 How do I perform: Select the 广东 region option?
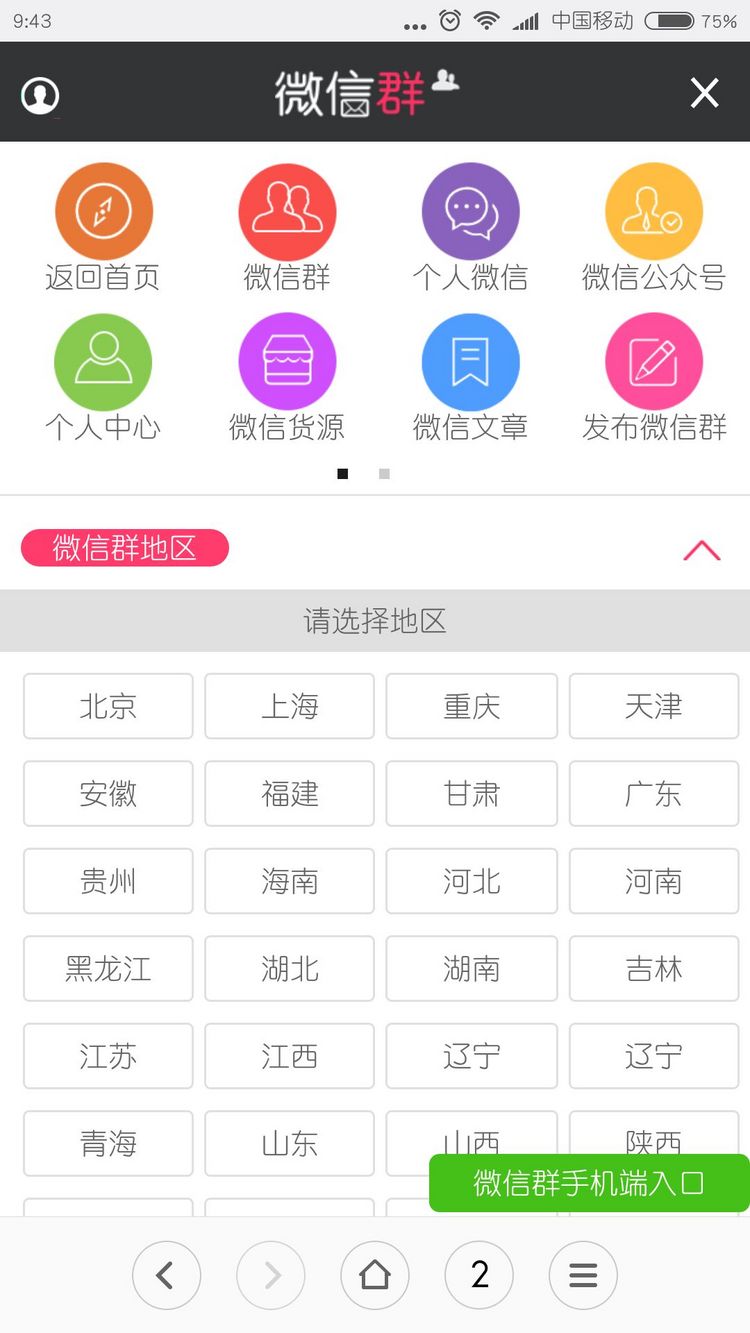point(653,793)
